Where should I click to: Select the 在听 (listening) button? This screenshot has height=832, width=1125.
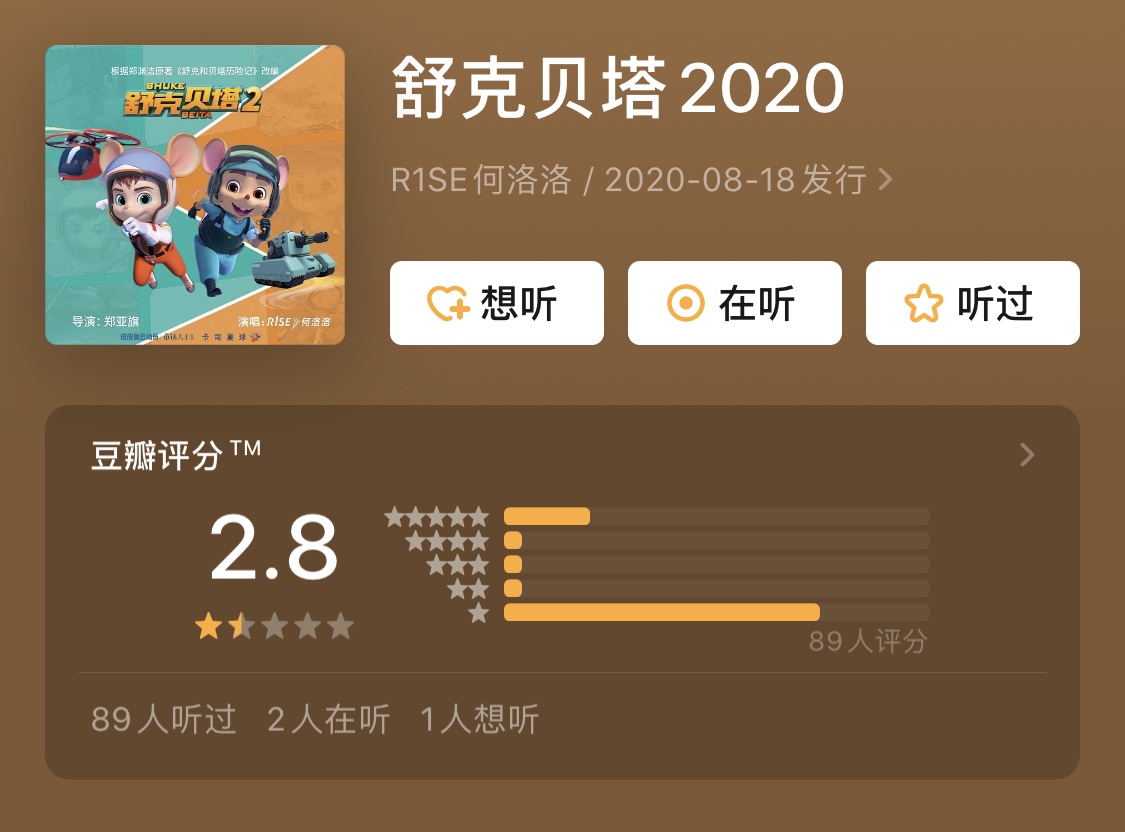pos(733,303)
